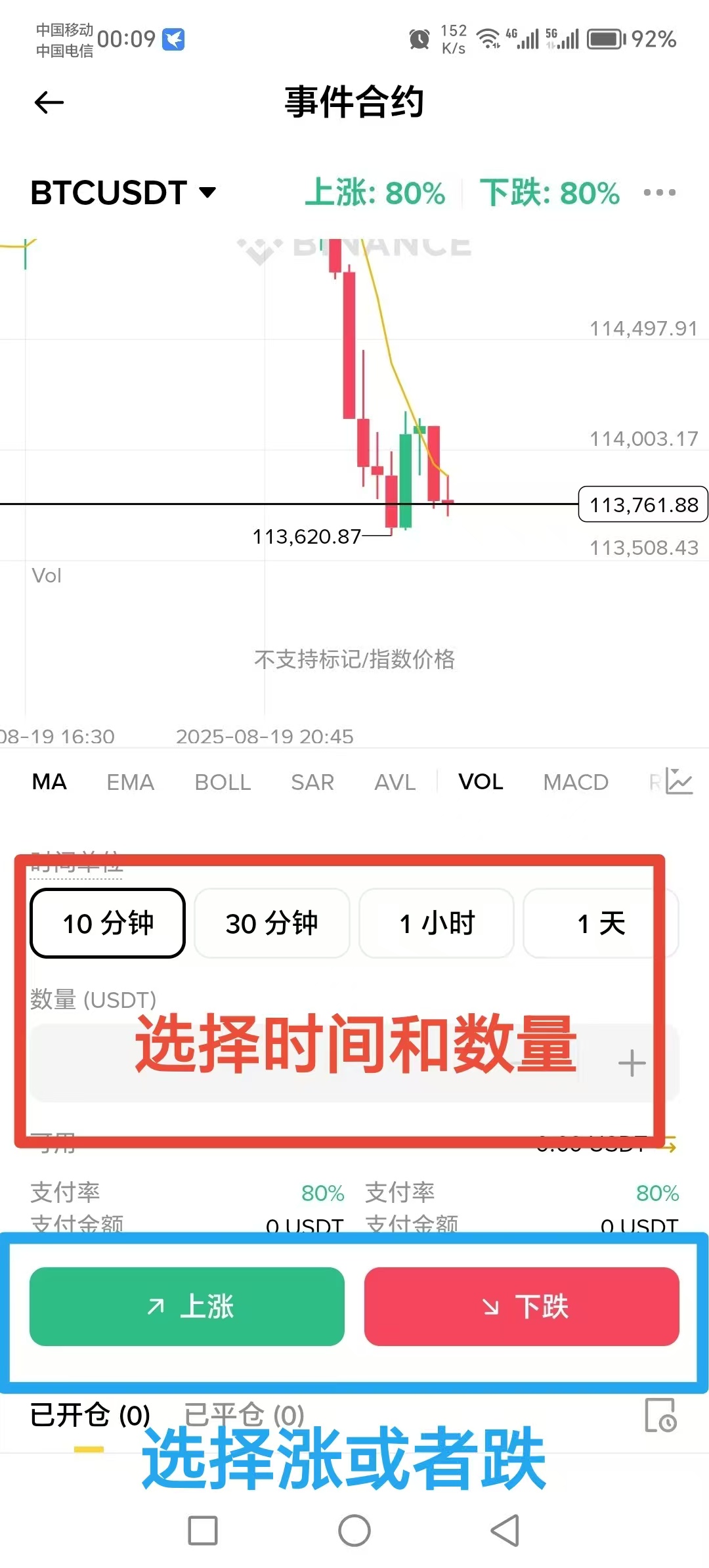Switch to the MACD sub-indicator
This screenshot has height=1568, width=709.
tap(576, 782)
